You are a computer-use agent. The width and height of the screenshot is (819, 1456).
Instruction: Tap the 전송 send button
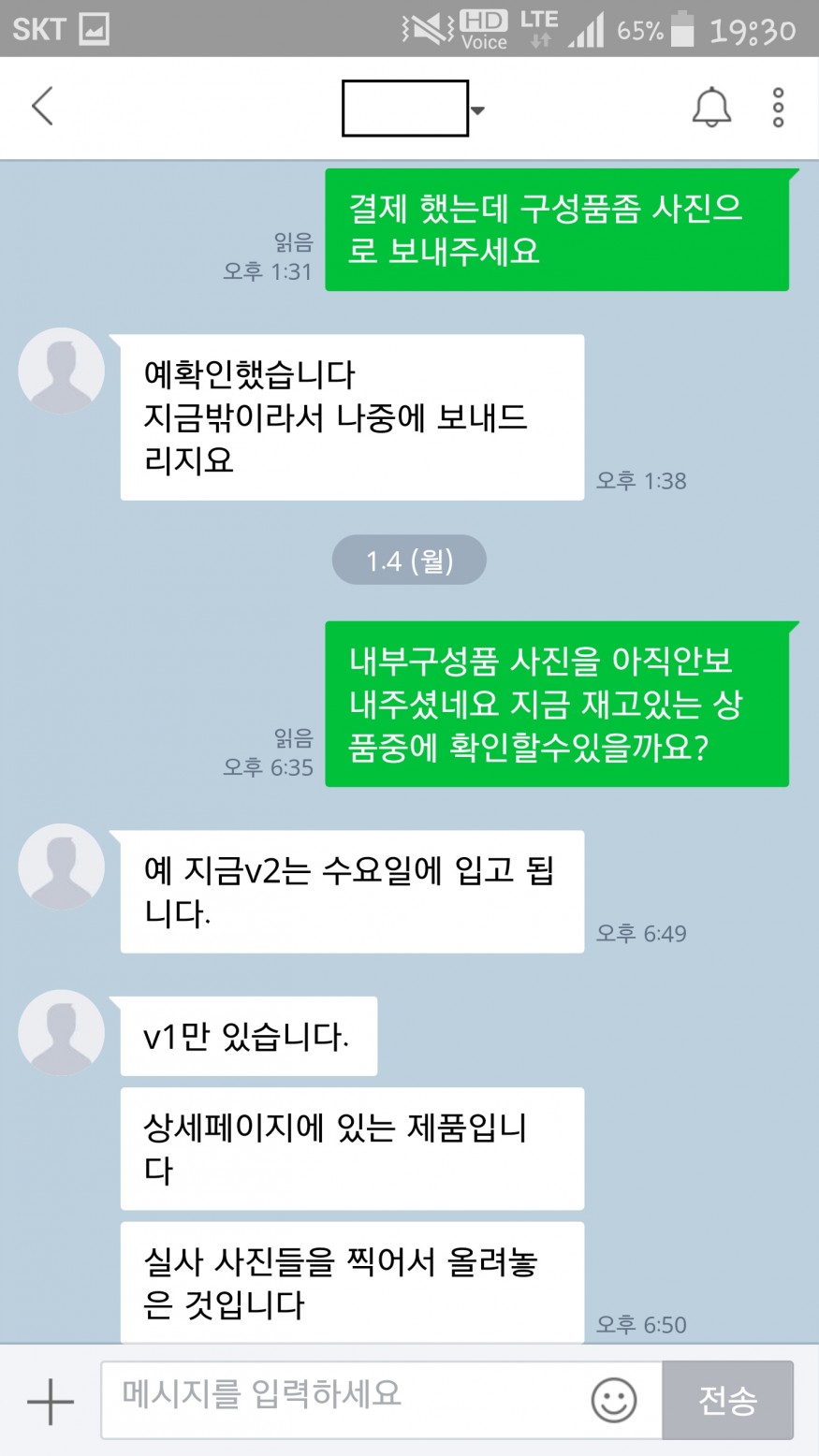click(728, 1401)
